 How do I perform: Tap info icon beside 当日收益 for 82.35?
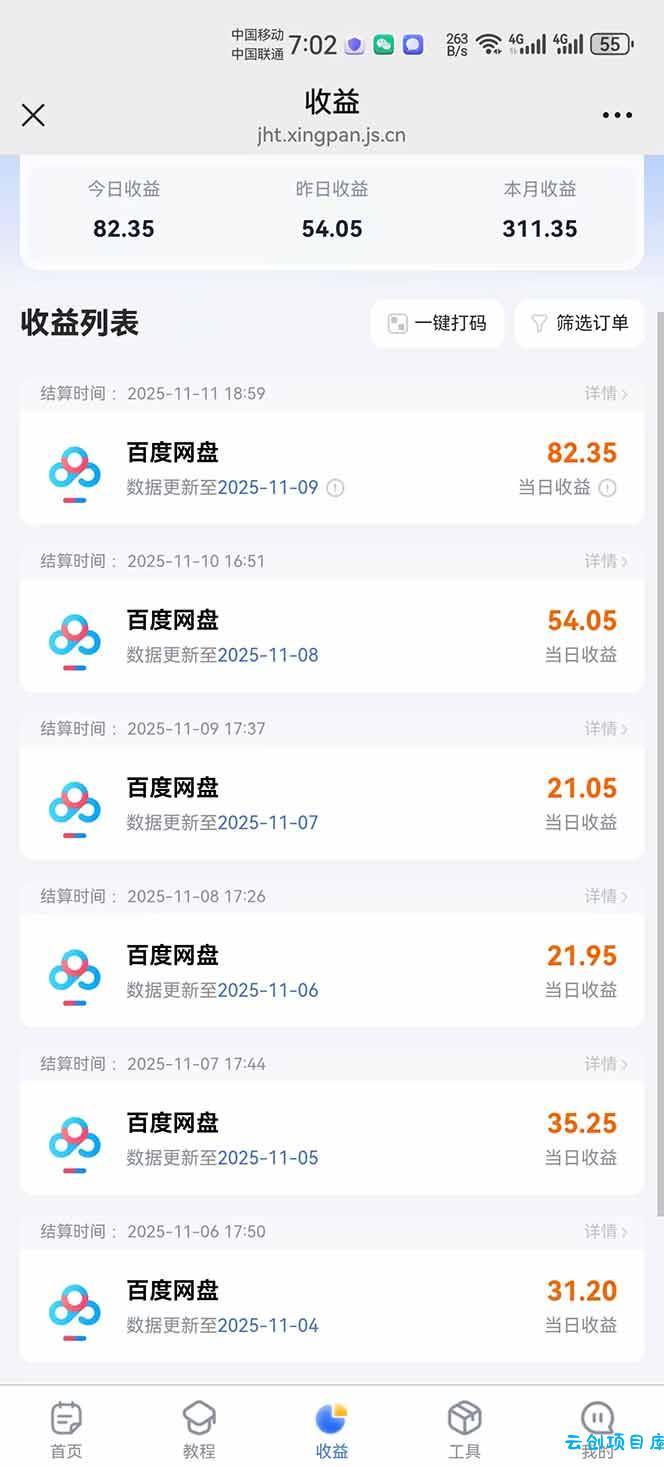(x=607, y=488)
